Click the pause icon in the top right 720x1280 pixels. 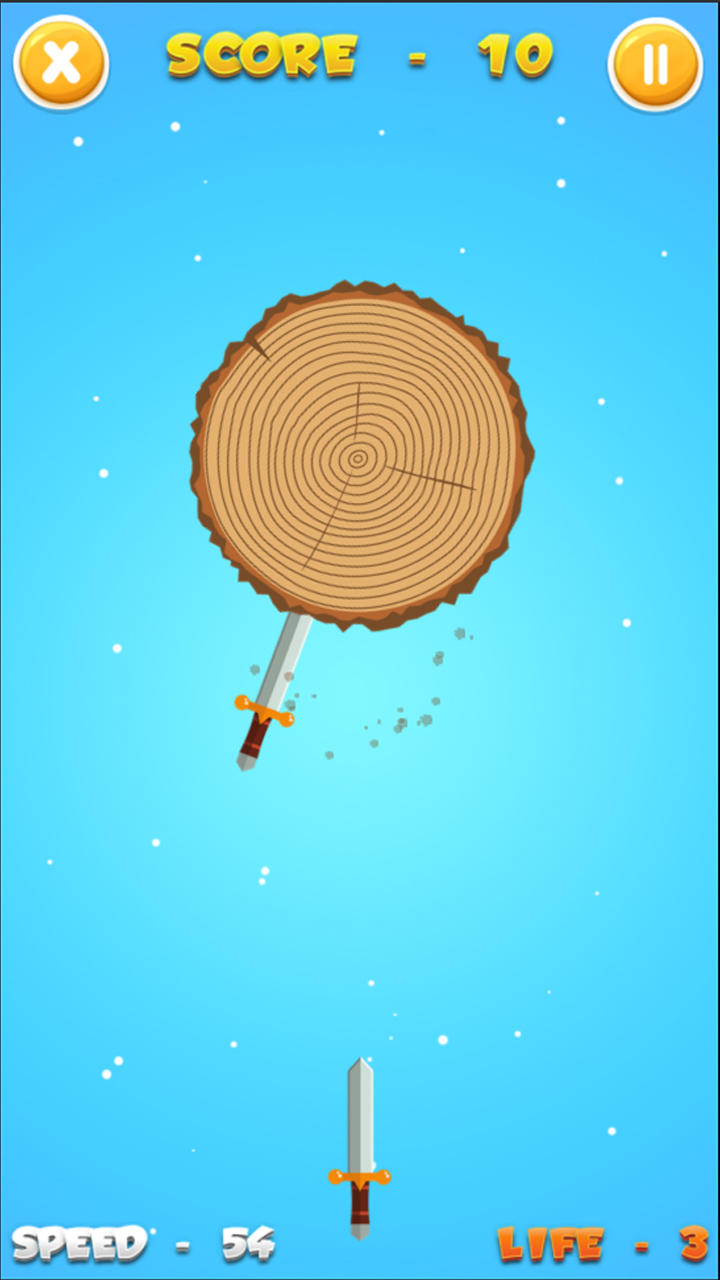(x=657, y=64)
